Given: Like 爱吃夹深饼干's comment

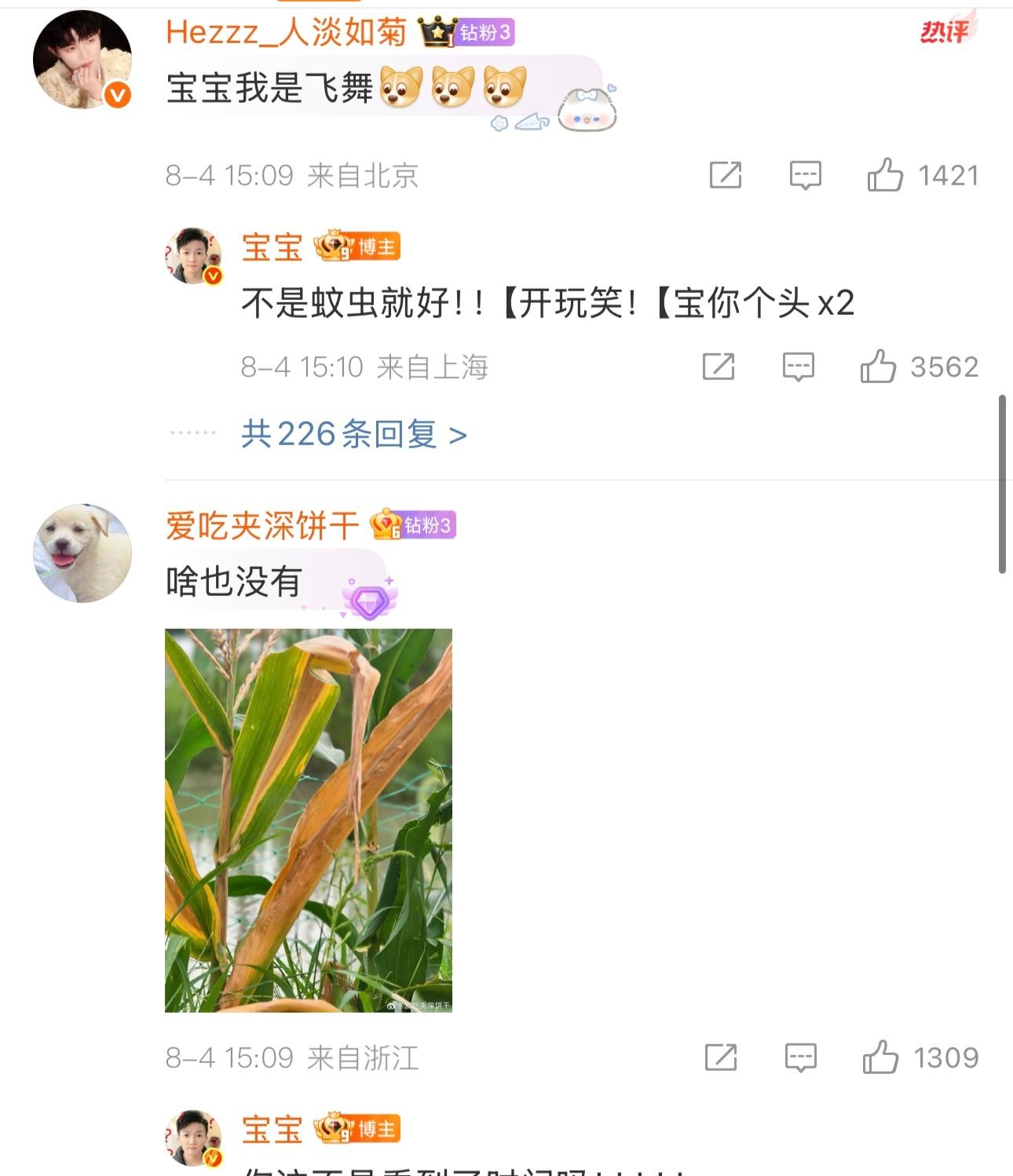Looking at the screenshot, I should [880, 1057].
